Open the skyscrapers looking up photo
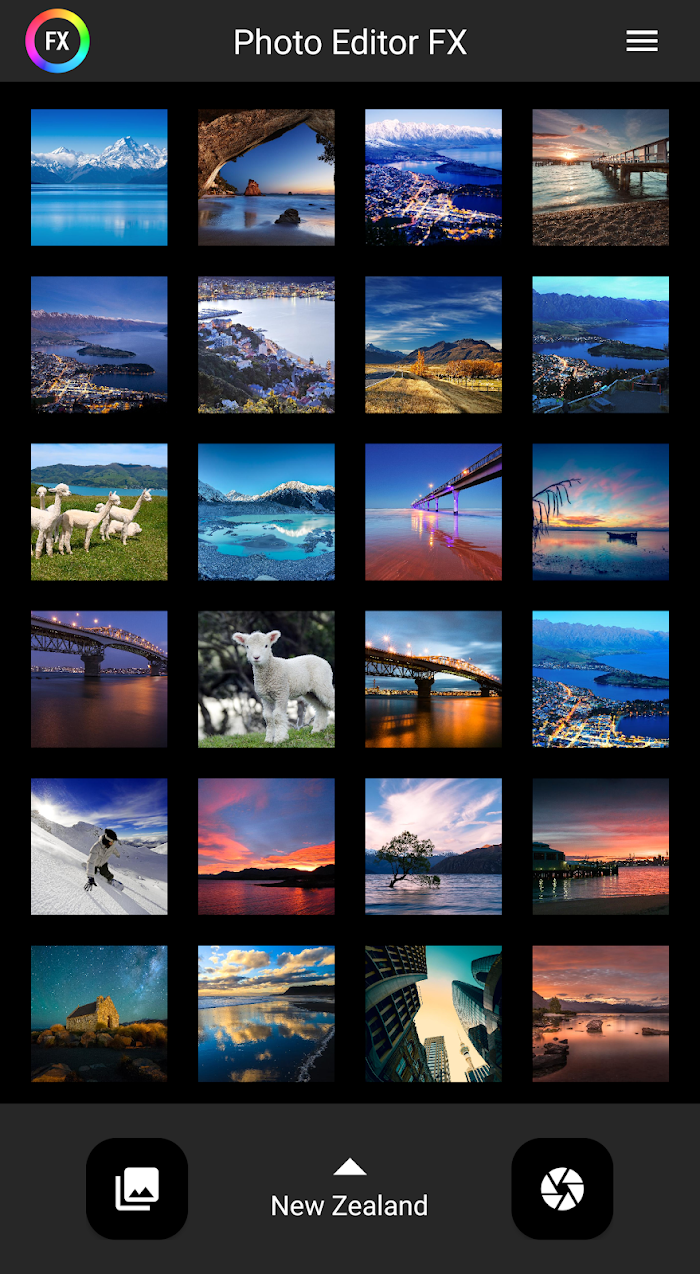The width and height of the screenshot is (700, 1274). click(433, 1013)
